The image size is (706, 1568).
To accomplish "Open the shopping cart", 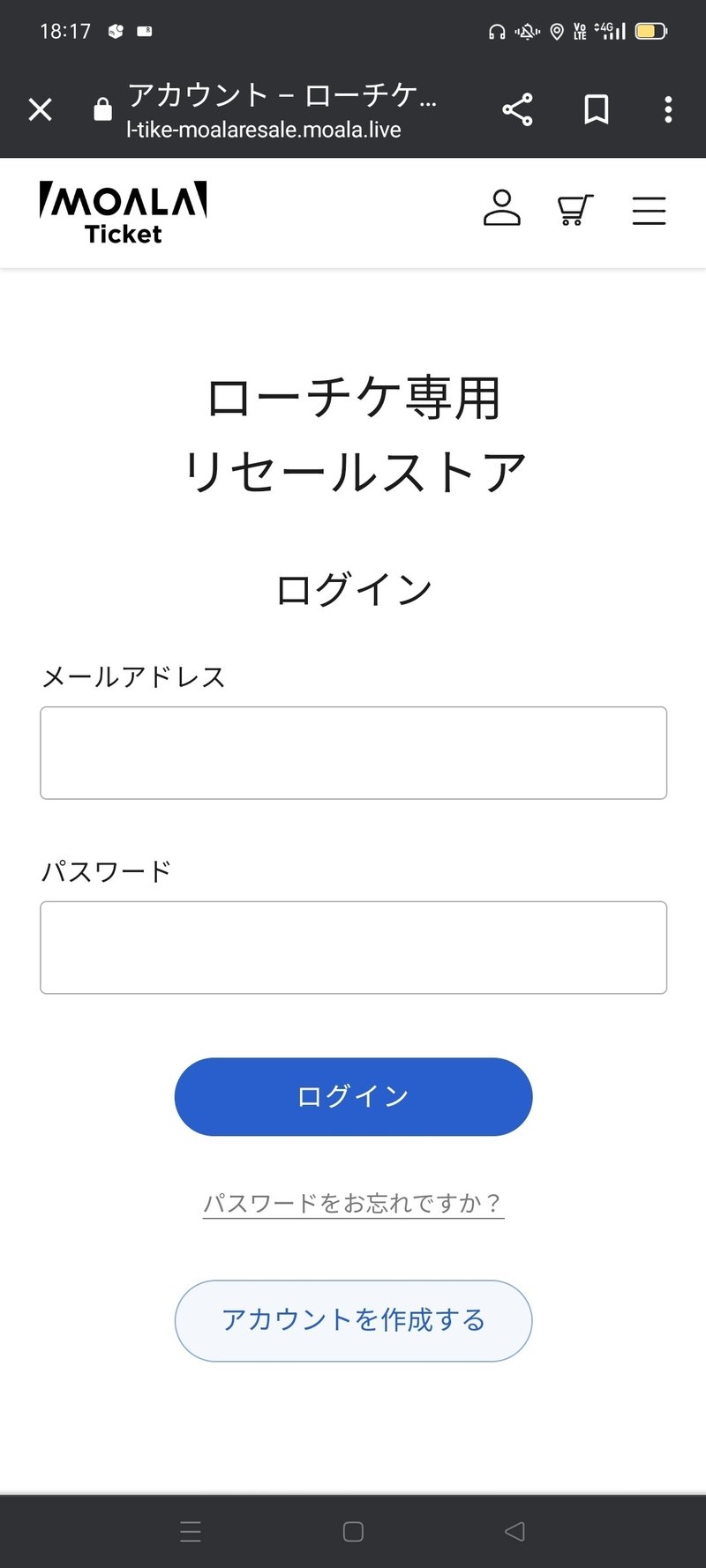I will (x=575, y=210).
